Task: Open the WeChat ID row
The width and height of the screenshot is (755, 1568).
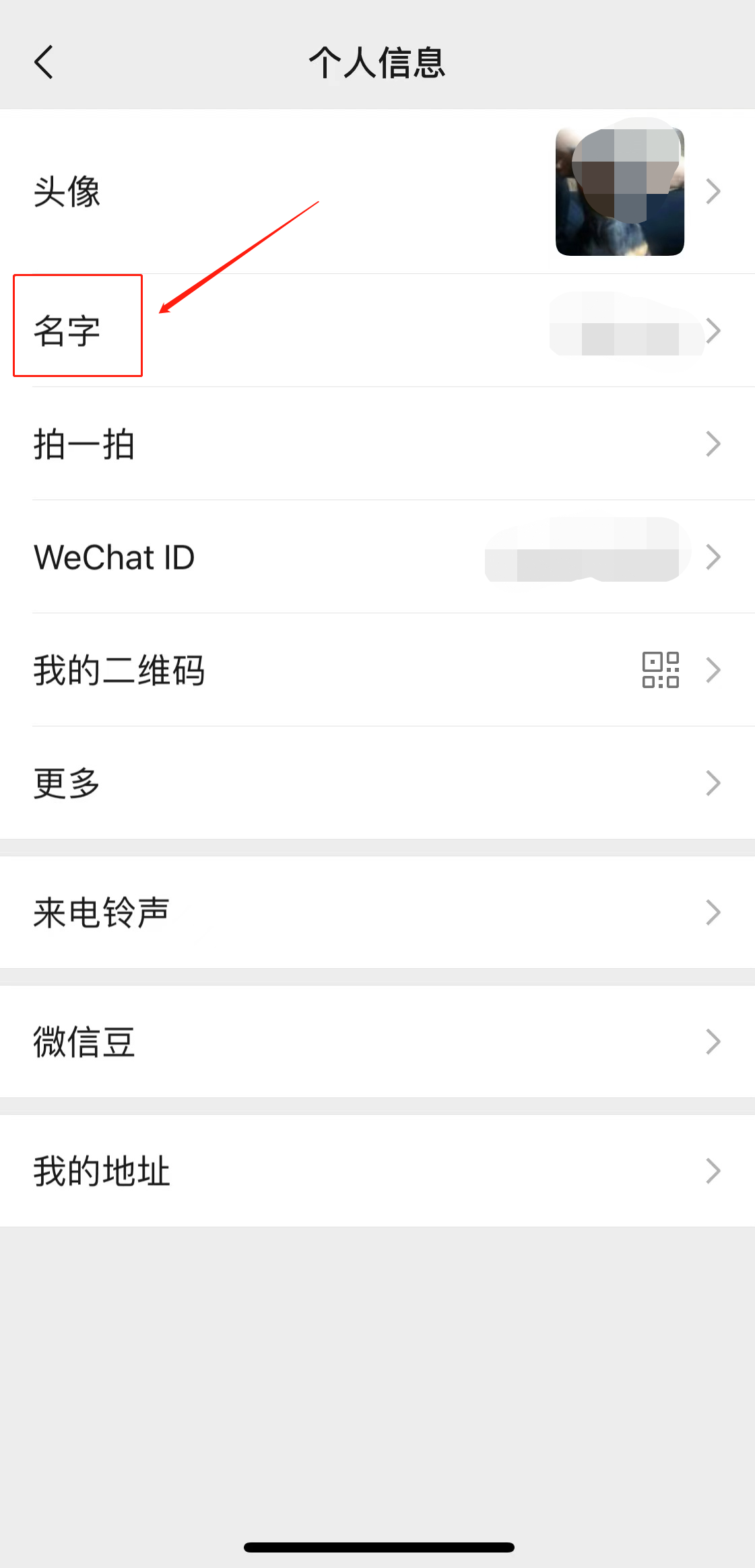Action: click(377, 557)
